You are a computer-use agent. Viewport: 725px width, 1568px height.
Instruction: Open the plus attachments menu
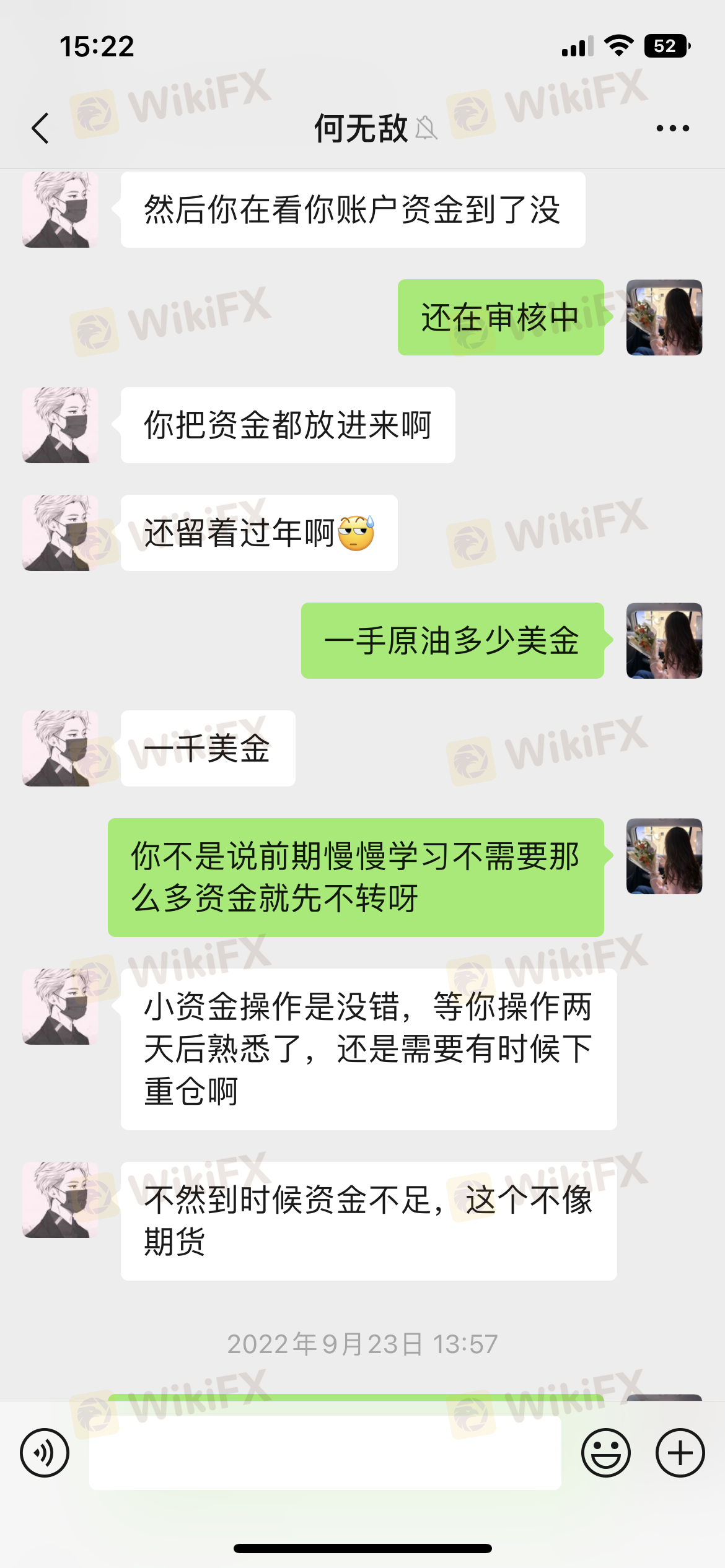680,1453
